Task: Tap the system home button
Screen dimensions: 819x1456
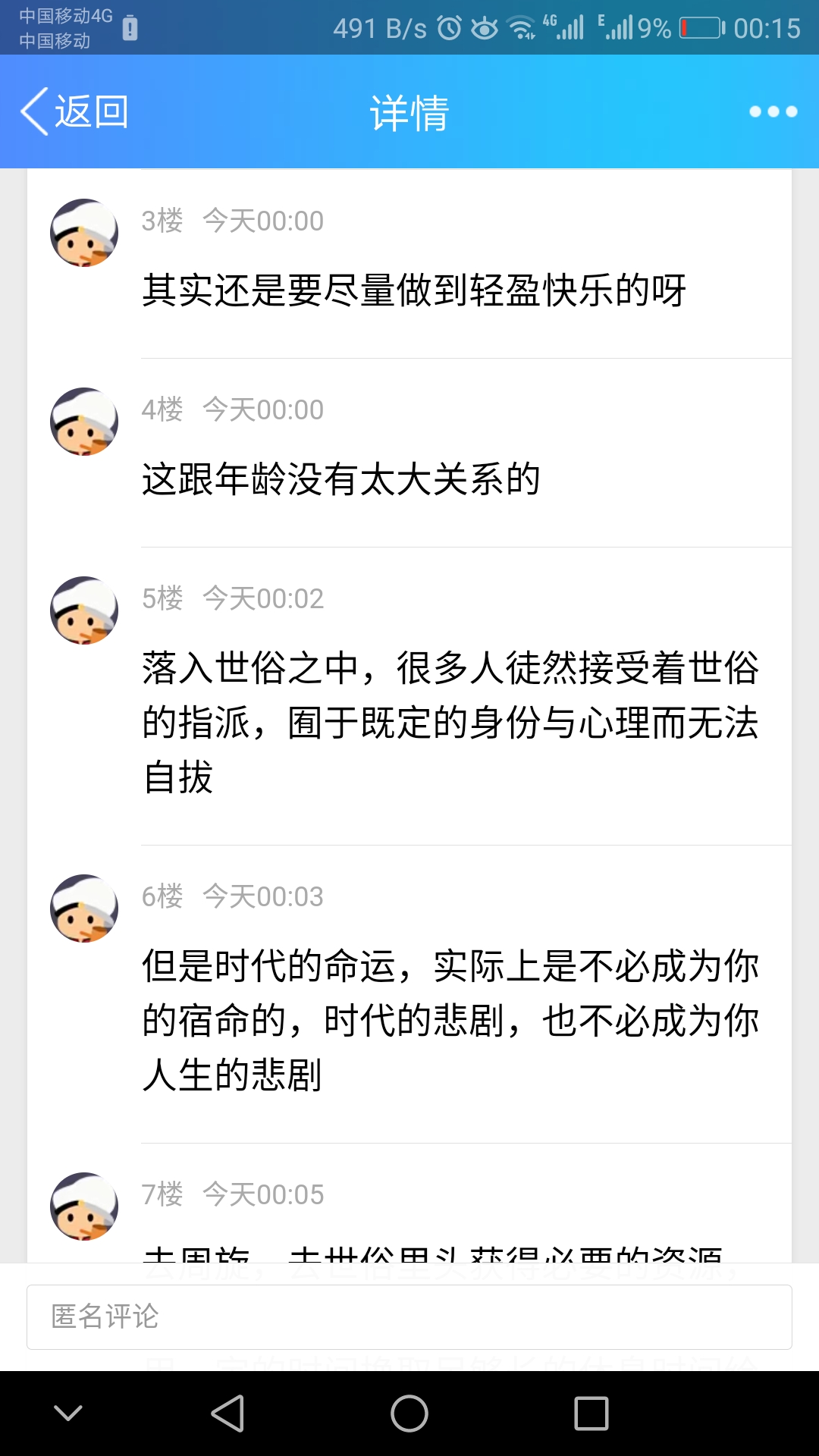Action: click(x=409, y=1414)
